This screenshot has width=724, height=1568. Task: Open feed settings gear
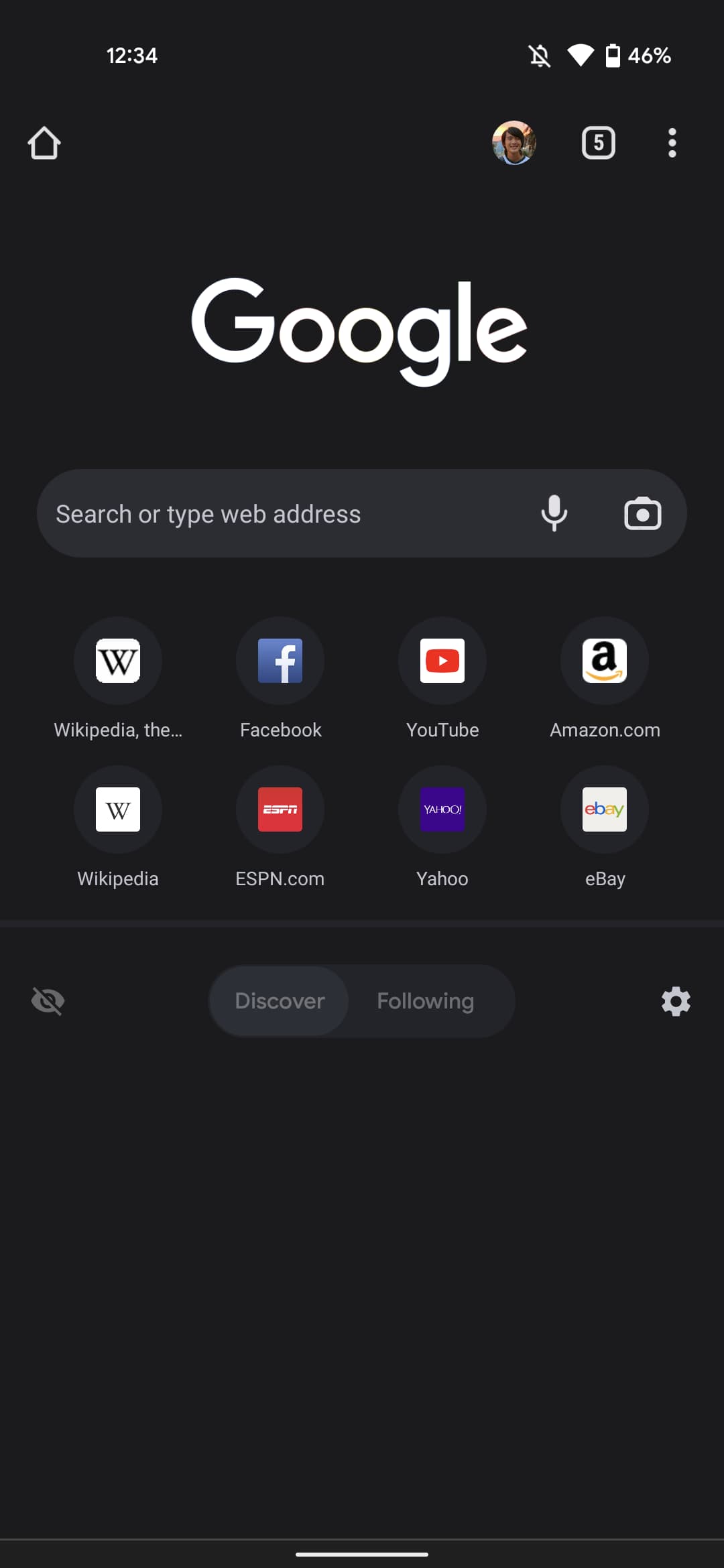click(676, 1001)
